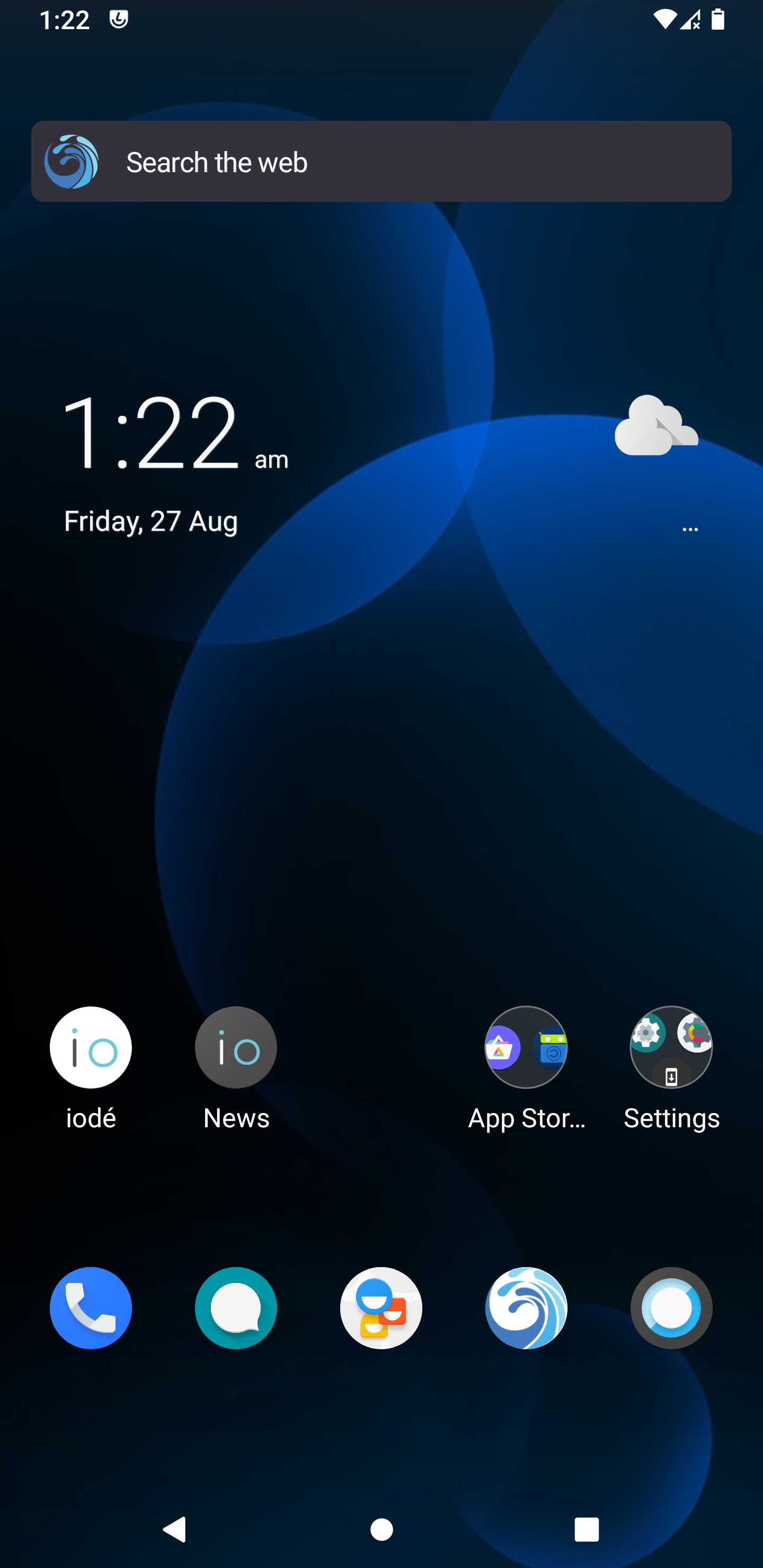This screenshot has width=763, height=1568.
Task: Tap the Search the web box
Action: [381, 162]
